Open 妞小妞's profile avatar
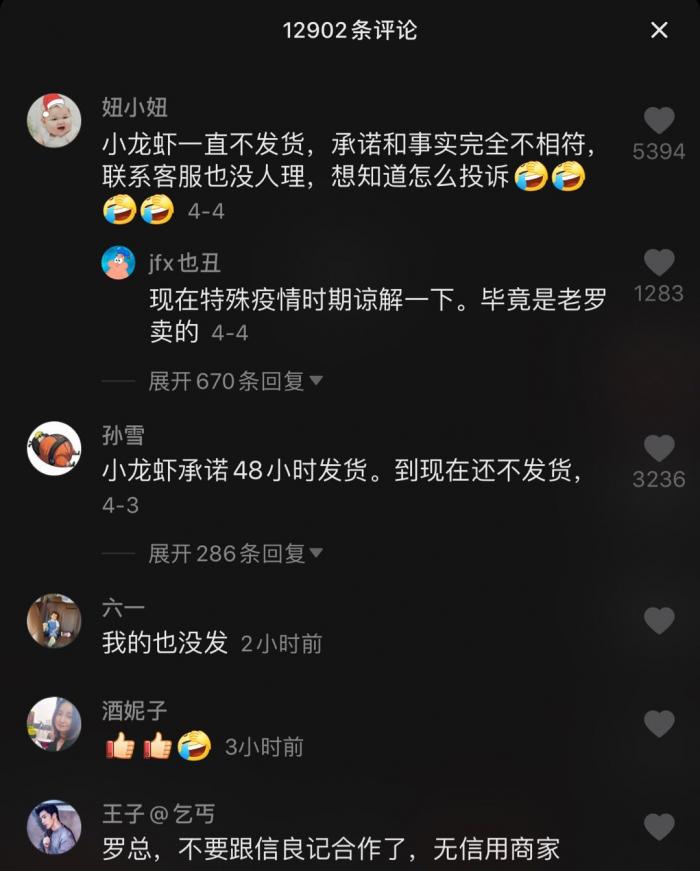 54,121
